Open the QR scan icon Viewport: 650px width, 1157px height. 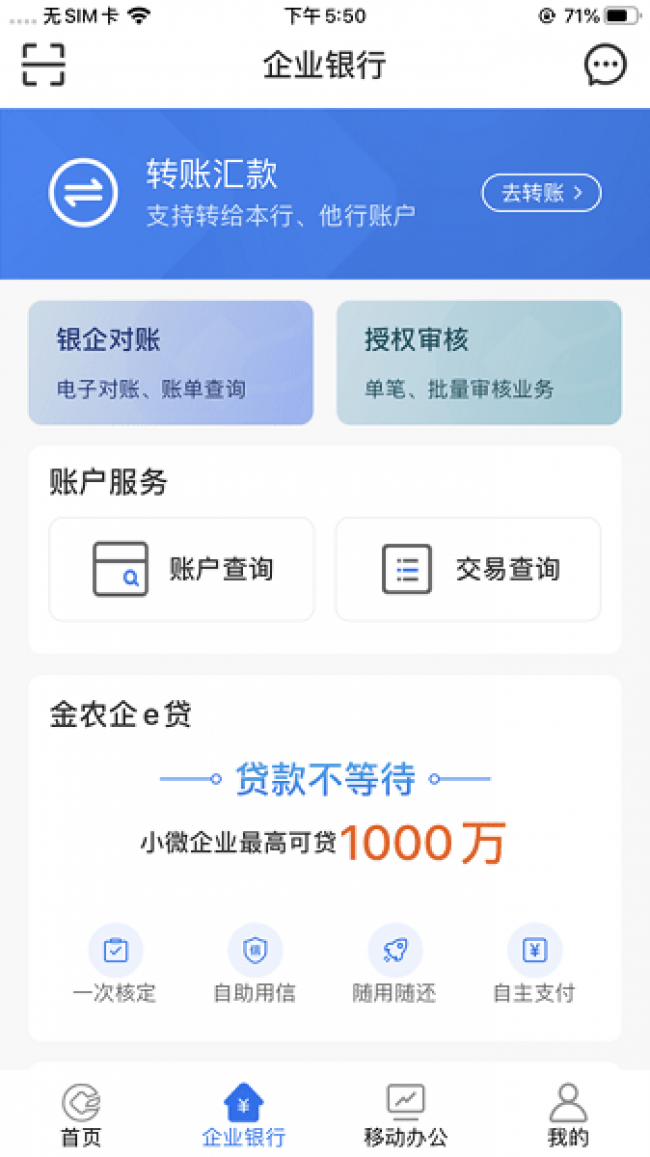[43, 65]
